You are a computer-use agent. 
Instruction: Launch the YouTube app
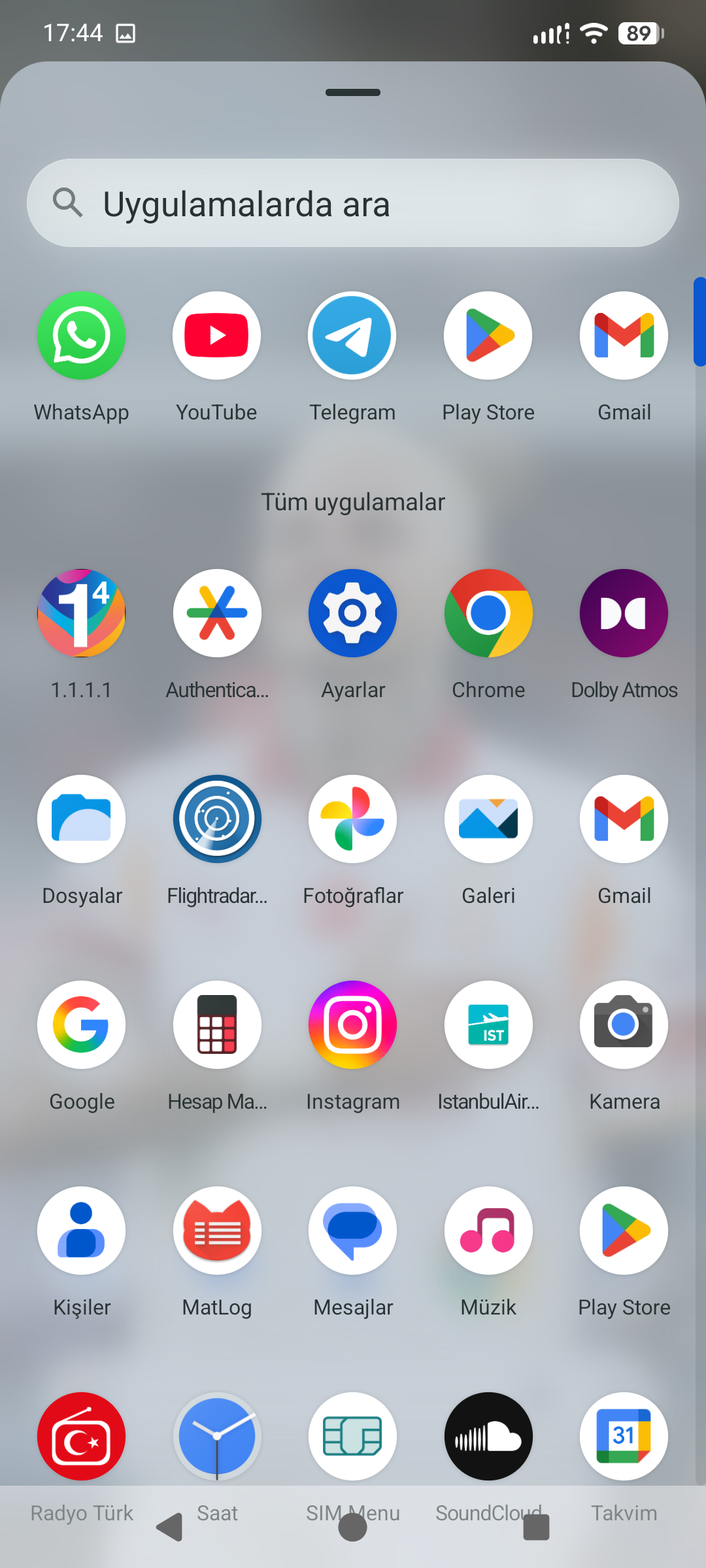pos(216,336)
